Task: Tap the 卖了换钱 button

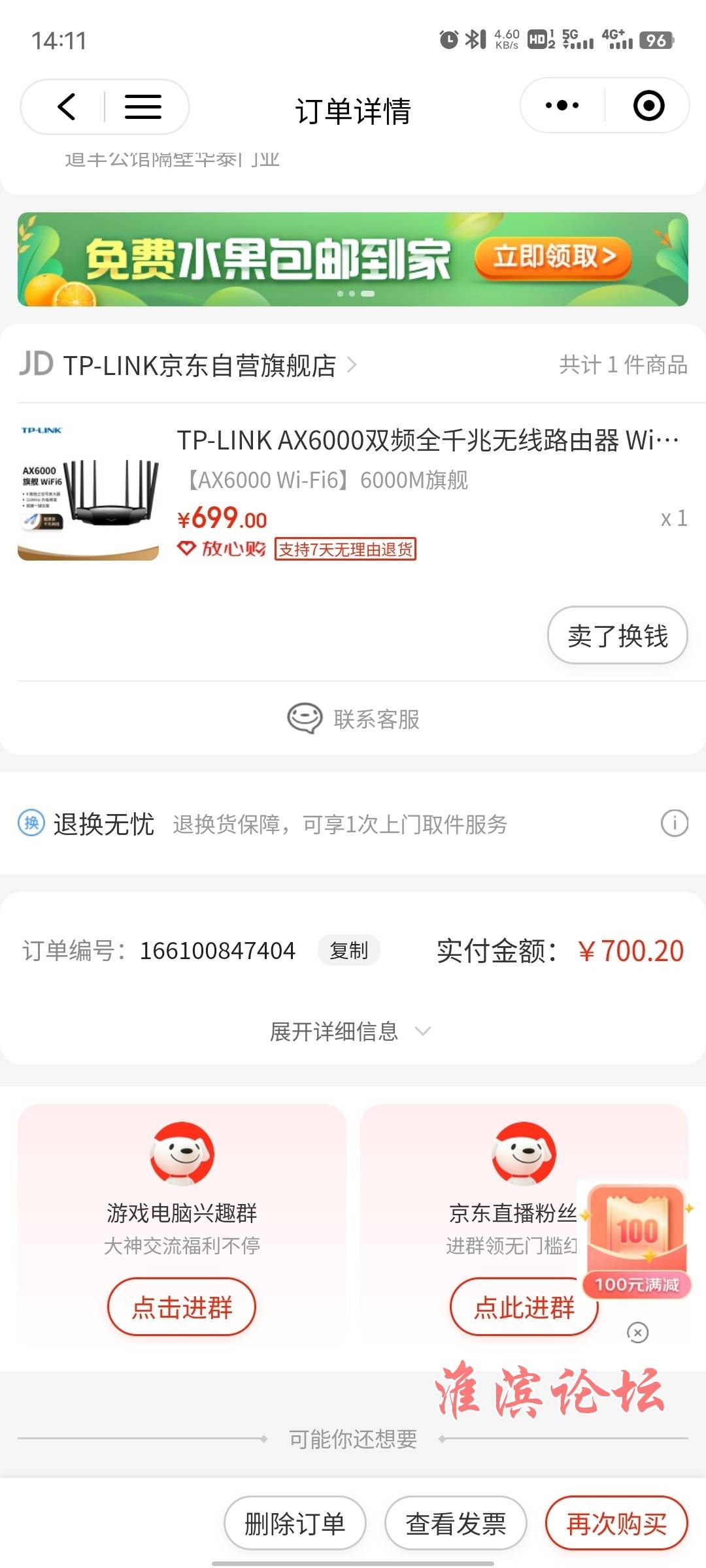Action: pos(617,636)
